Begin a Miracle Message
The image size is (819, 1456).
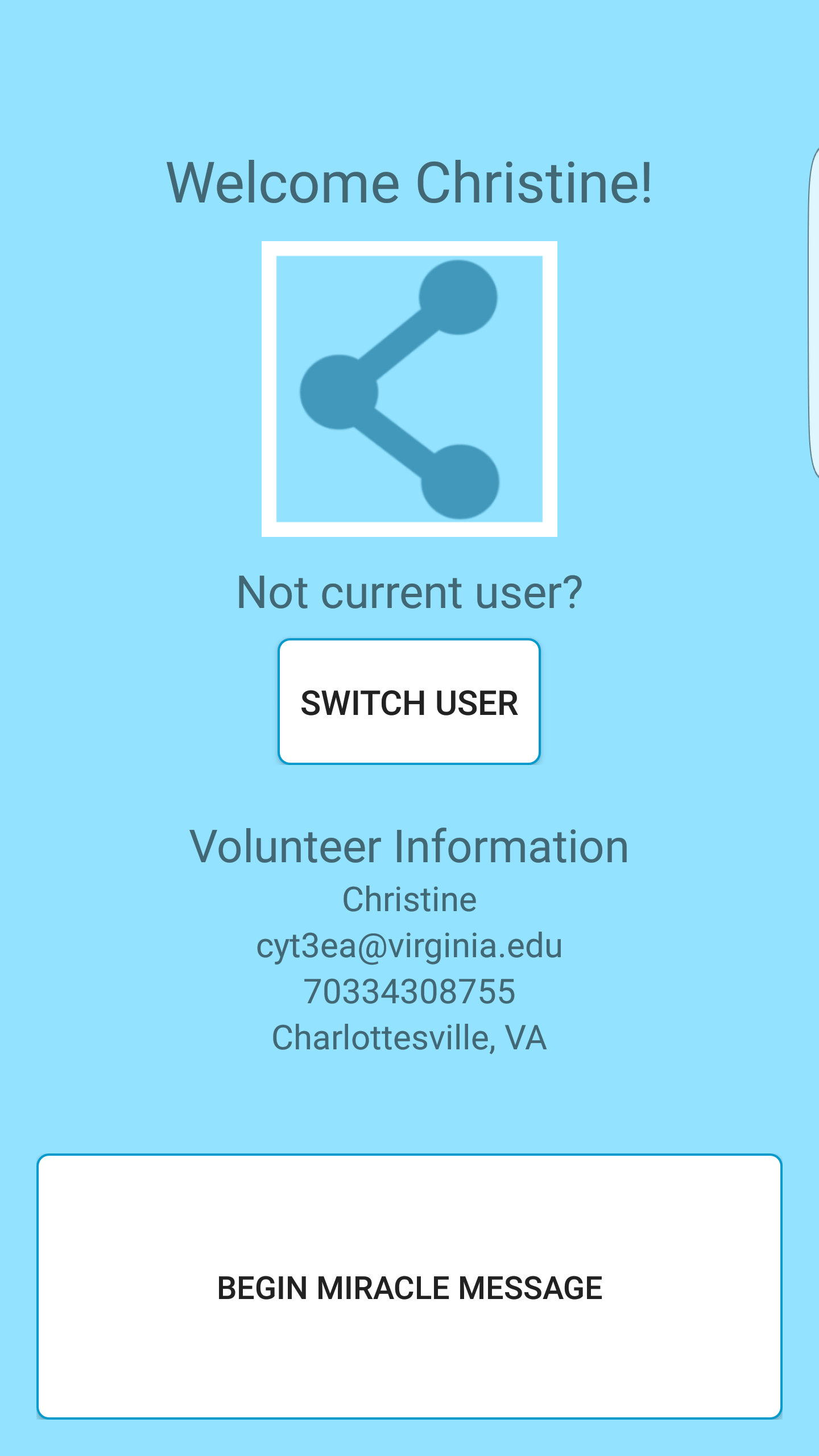point(409,1288)
